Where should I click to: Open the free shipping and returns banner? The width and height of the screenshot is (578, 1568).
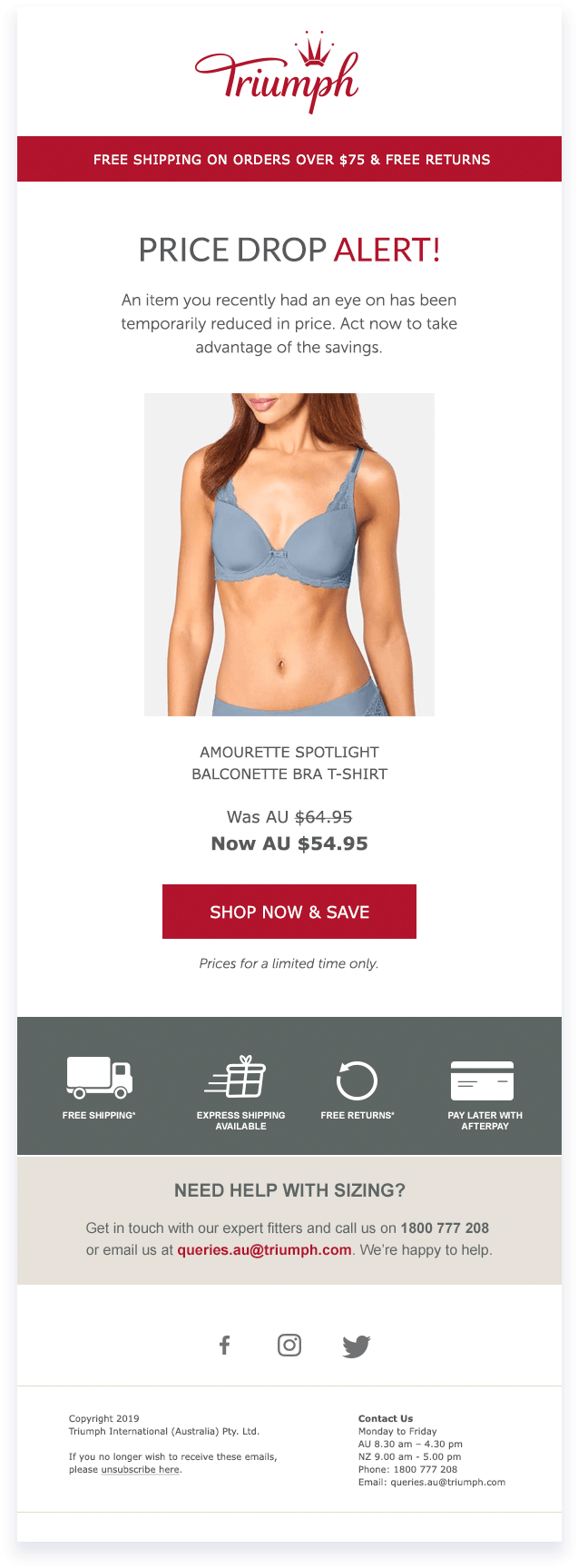click(290, 160)
